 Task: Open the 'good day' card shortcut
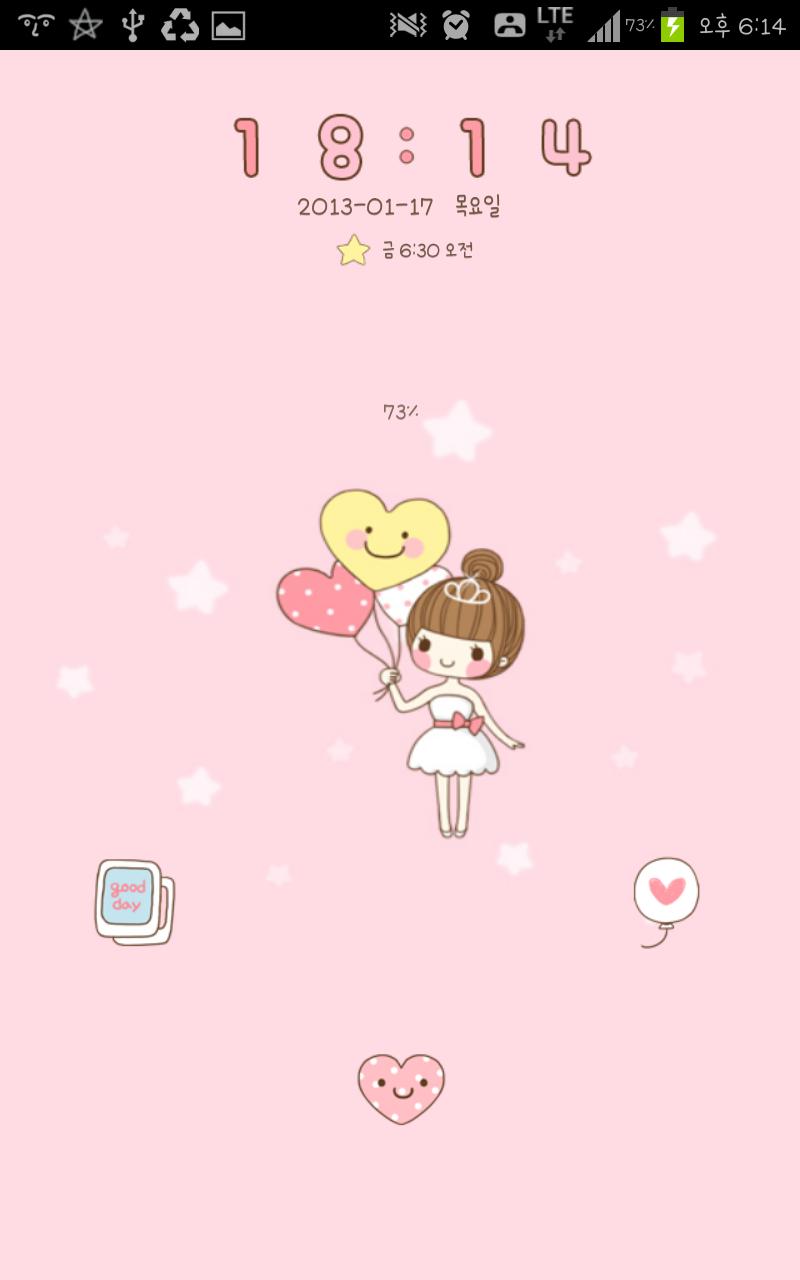134,901
